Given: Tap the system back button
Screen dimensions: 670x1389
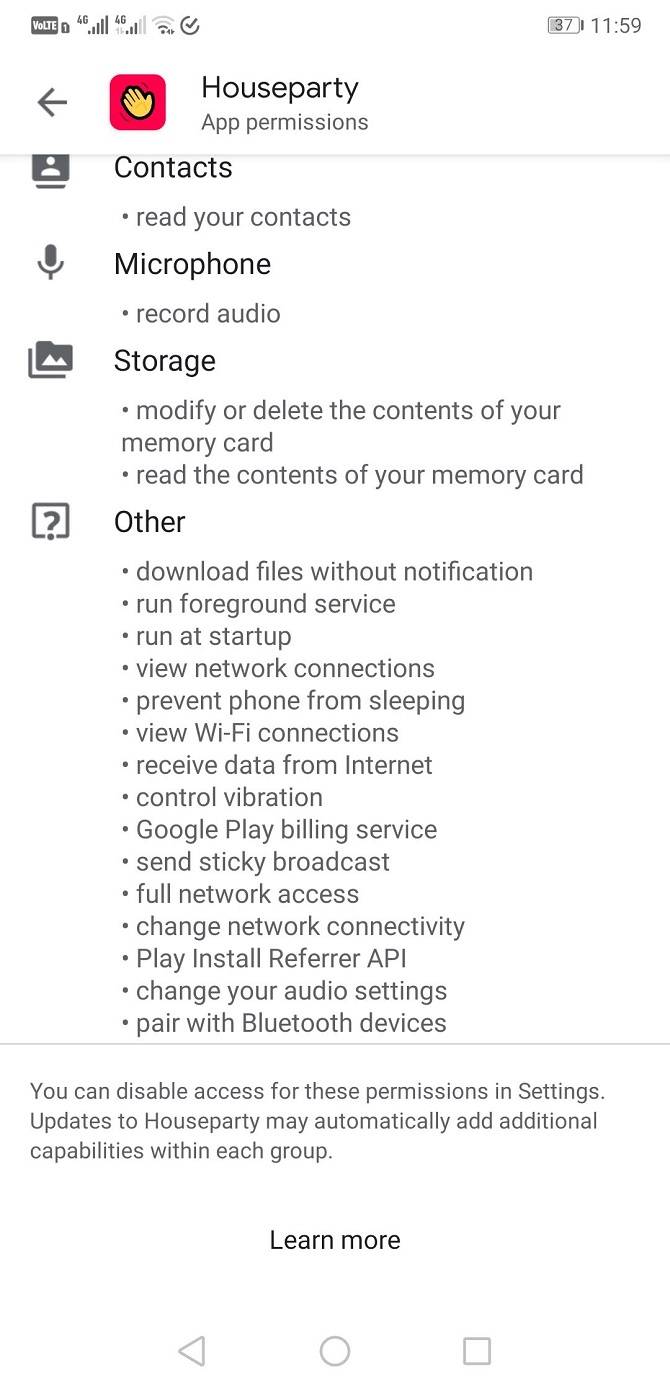Looking at the screenshot, I should click(x=191, y=1351).
